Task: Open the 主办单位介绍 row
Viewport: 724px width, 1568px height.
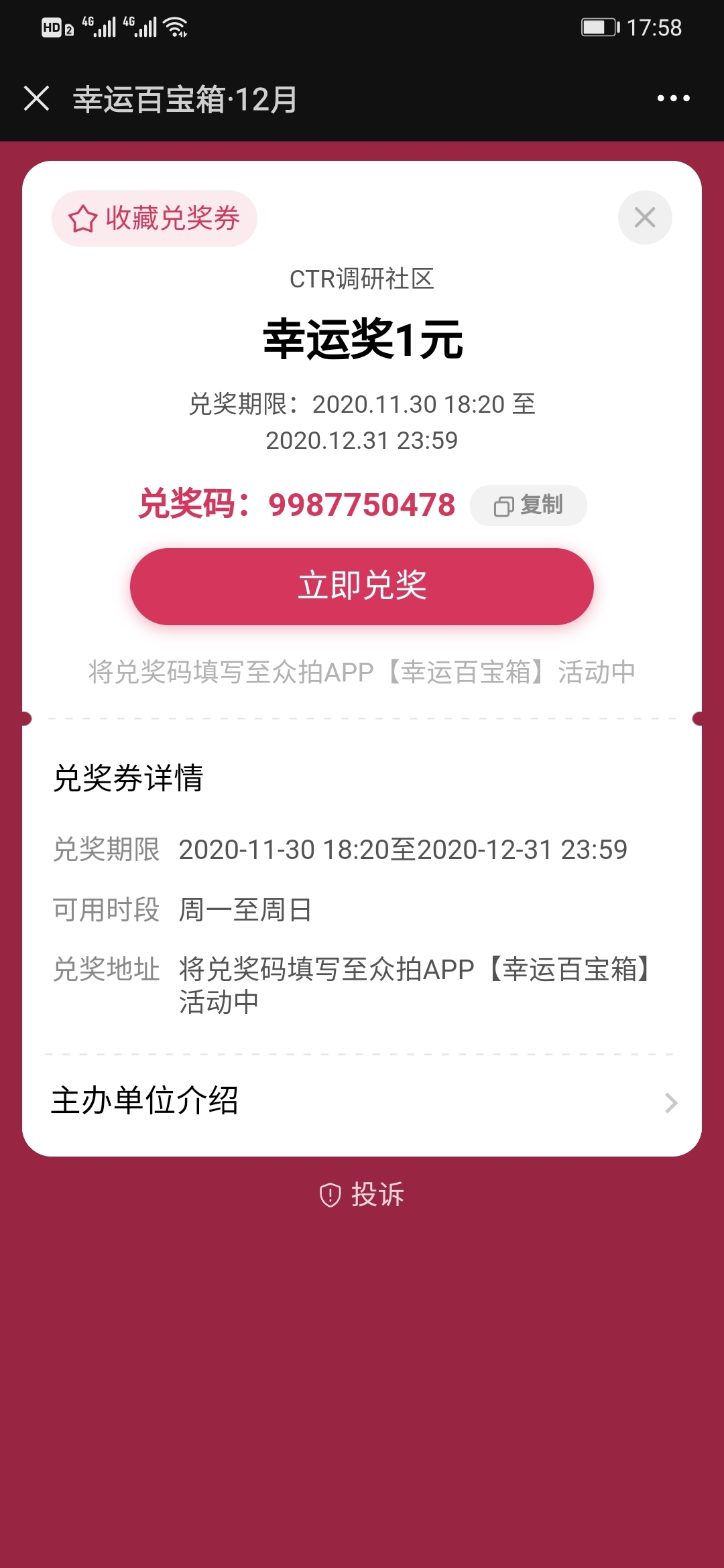Action: [362, 1101]
